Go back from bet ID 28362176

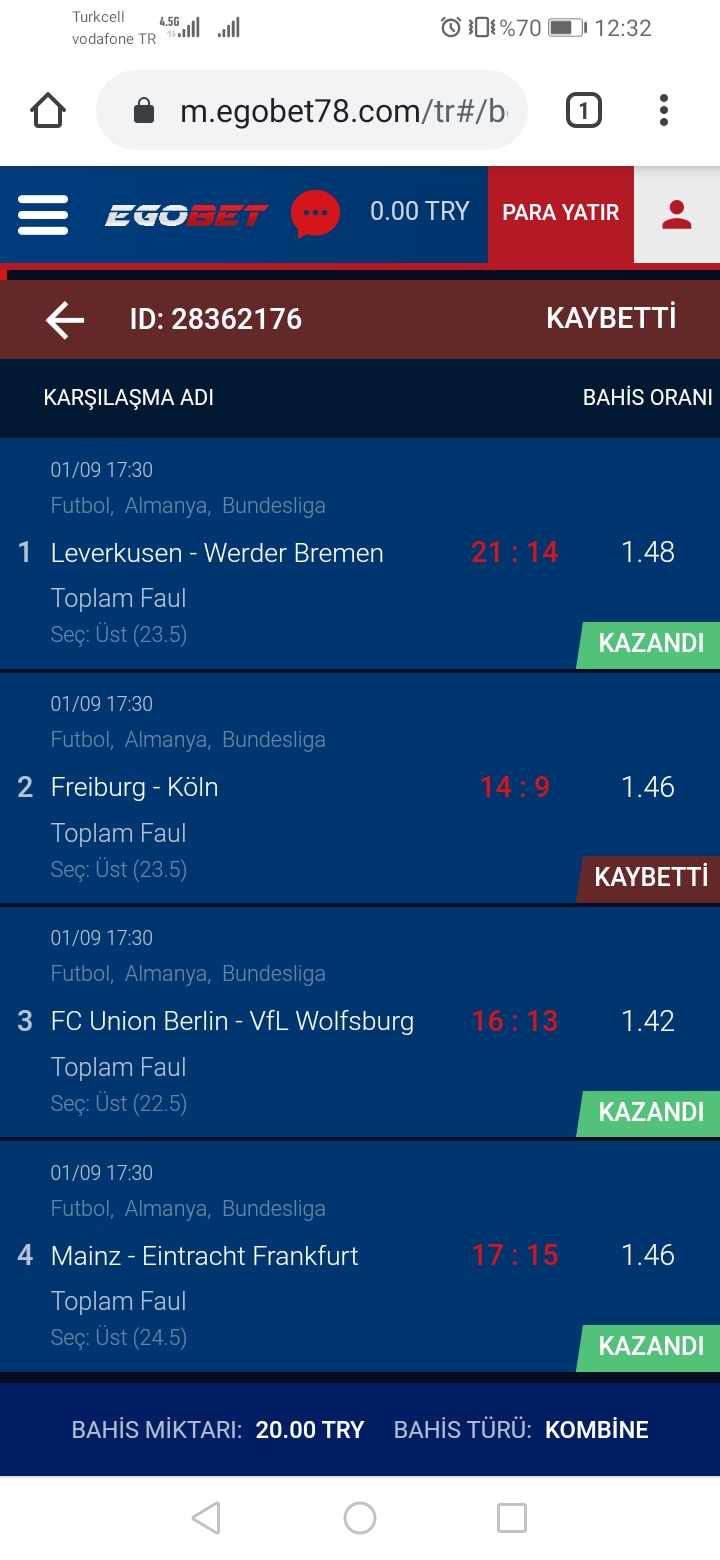click(x=65, y=320)
